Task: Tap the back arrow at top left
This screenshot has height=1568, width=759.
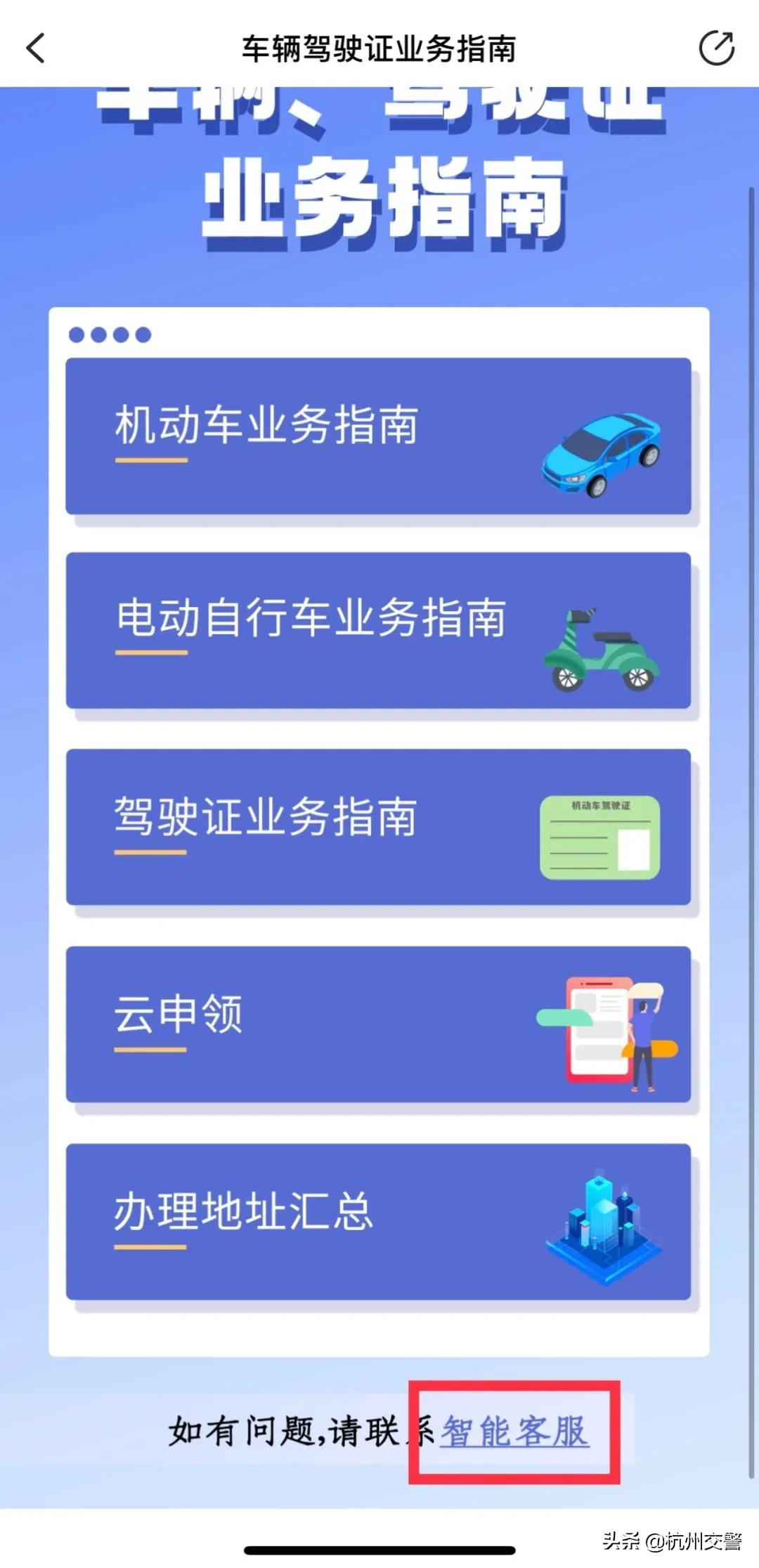Action: [37, 48]
